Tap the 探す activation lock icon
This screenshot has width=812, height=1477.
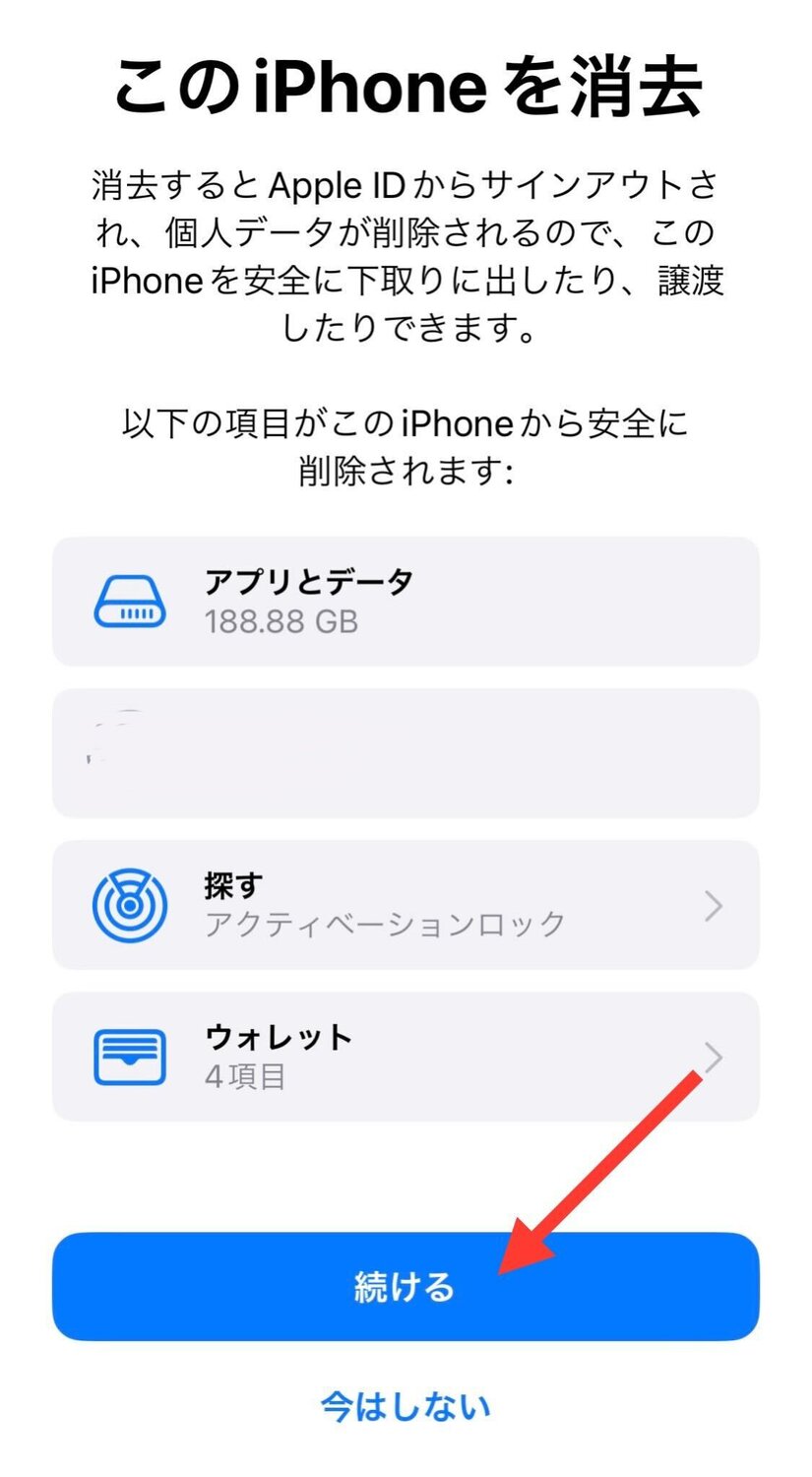pos(130,903)
